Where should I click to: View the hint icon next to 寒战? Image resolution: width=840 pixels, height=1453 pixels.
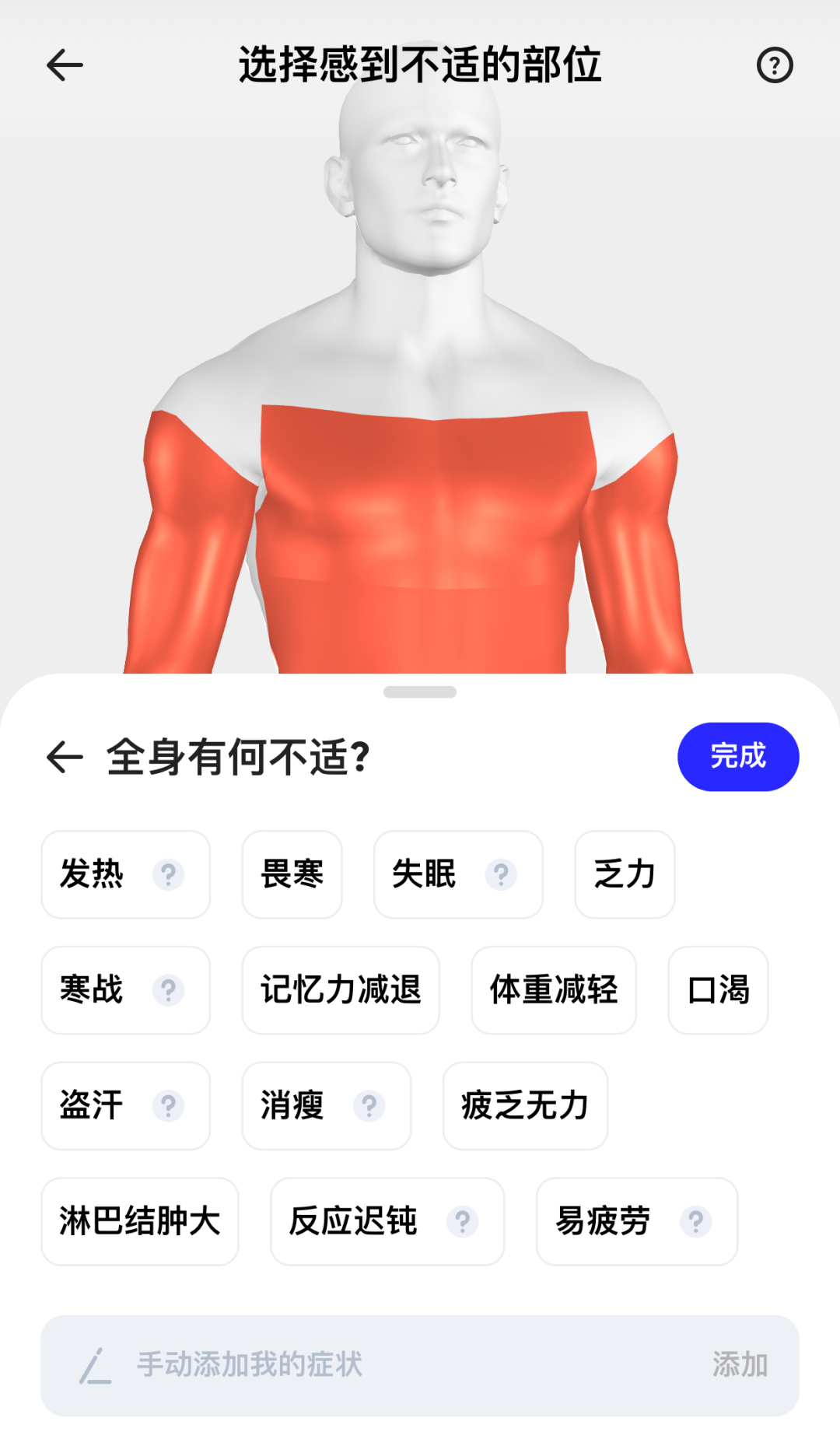[x=170, y=990]
